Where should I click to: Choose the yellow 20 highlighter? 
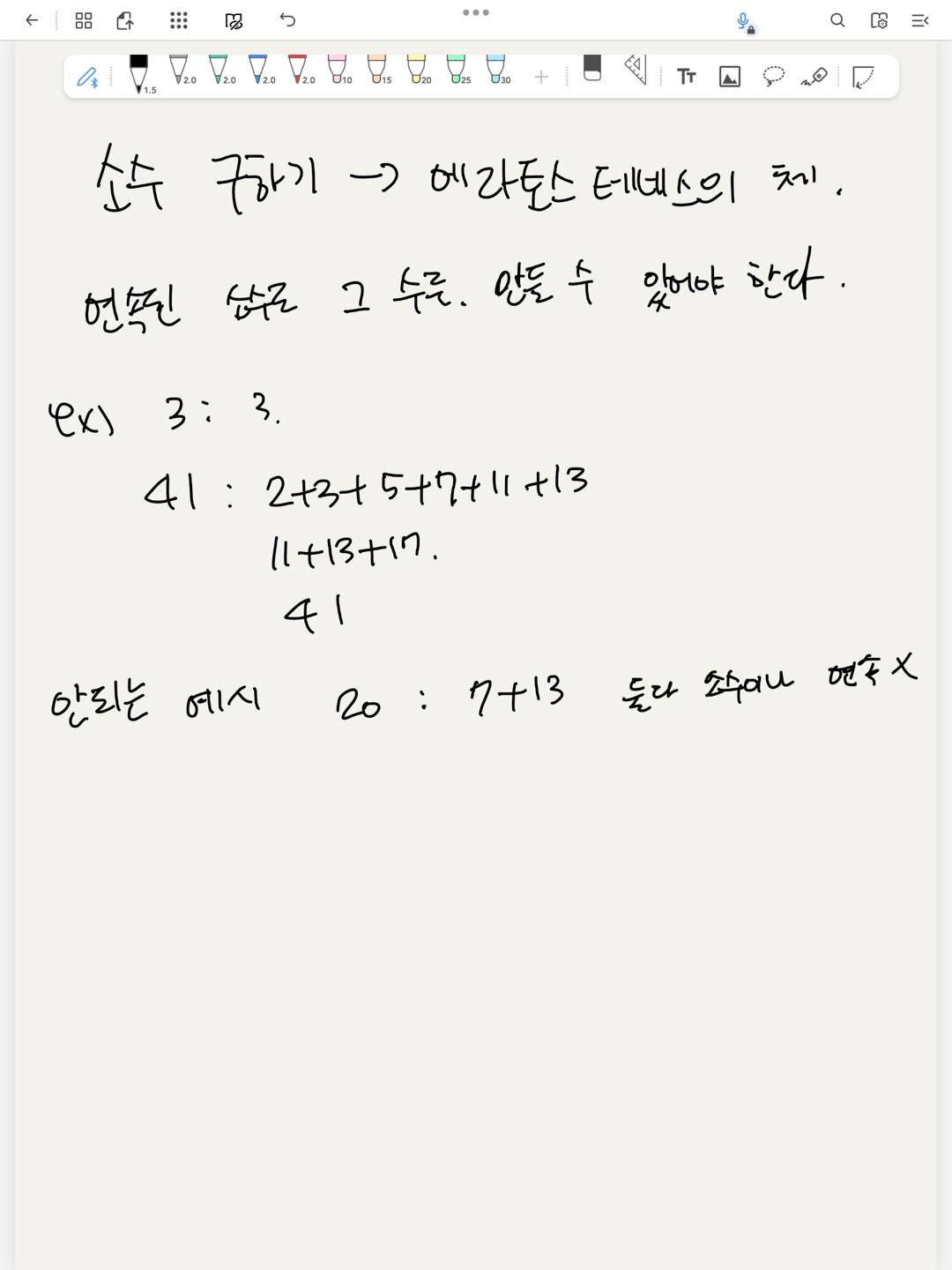pos(416,71)
